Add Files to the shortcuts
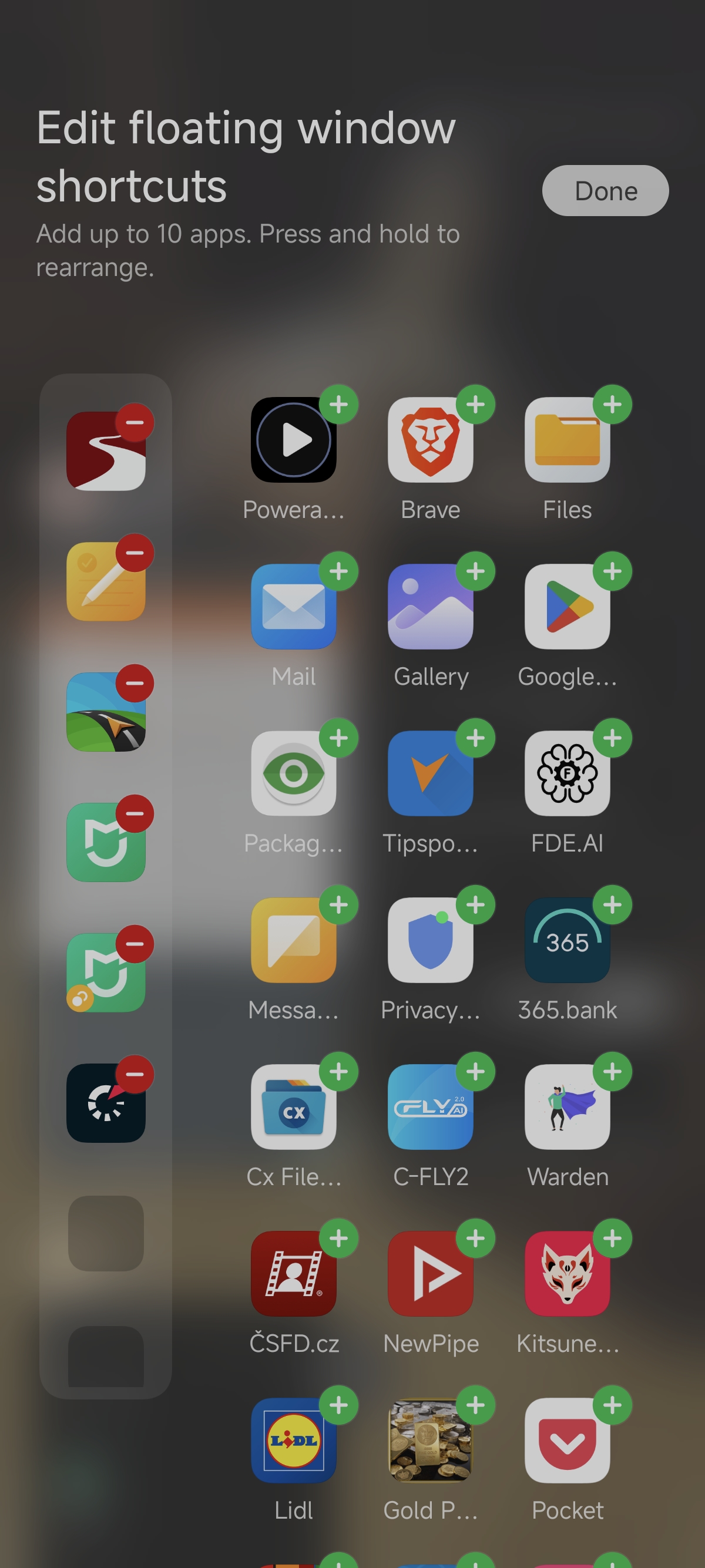 [612, 404]
